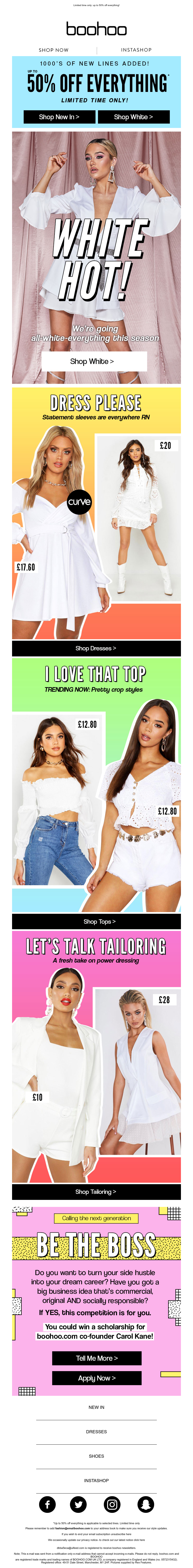Screen dimensions: 193x1568
Task: Tap Tell Me More about the competition
Action: coord(96,1357)
